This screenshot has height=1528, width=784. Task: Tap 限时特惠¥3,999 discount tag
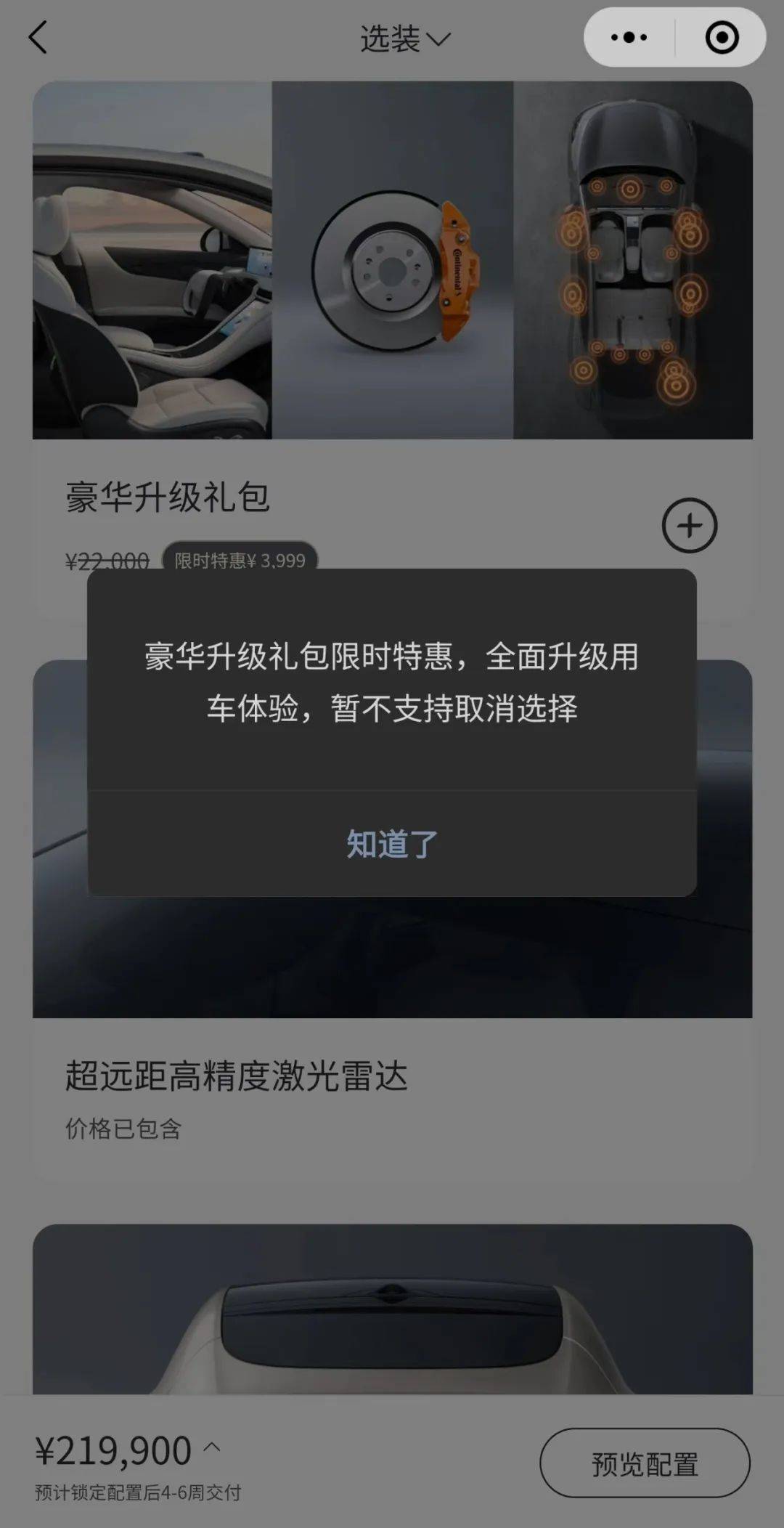point(240,561)
